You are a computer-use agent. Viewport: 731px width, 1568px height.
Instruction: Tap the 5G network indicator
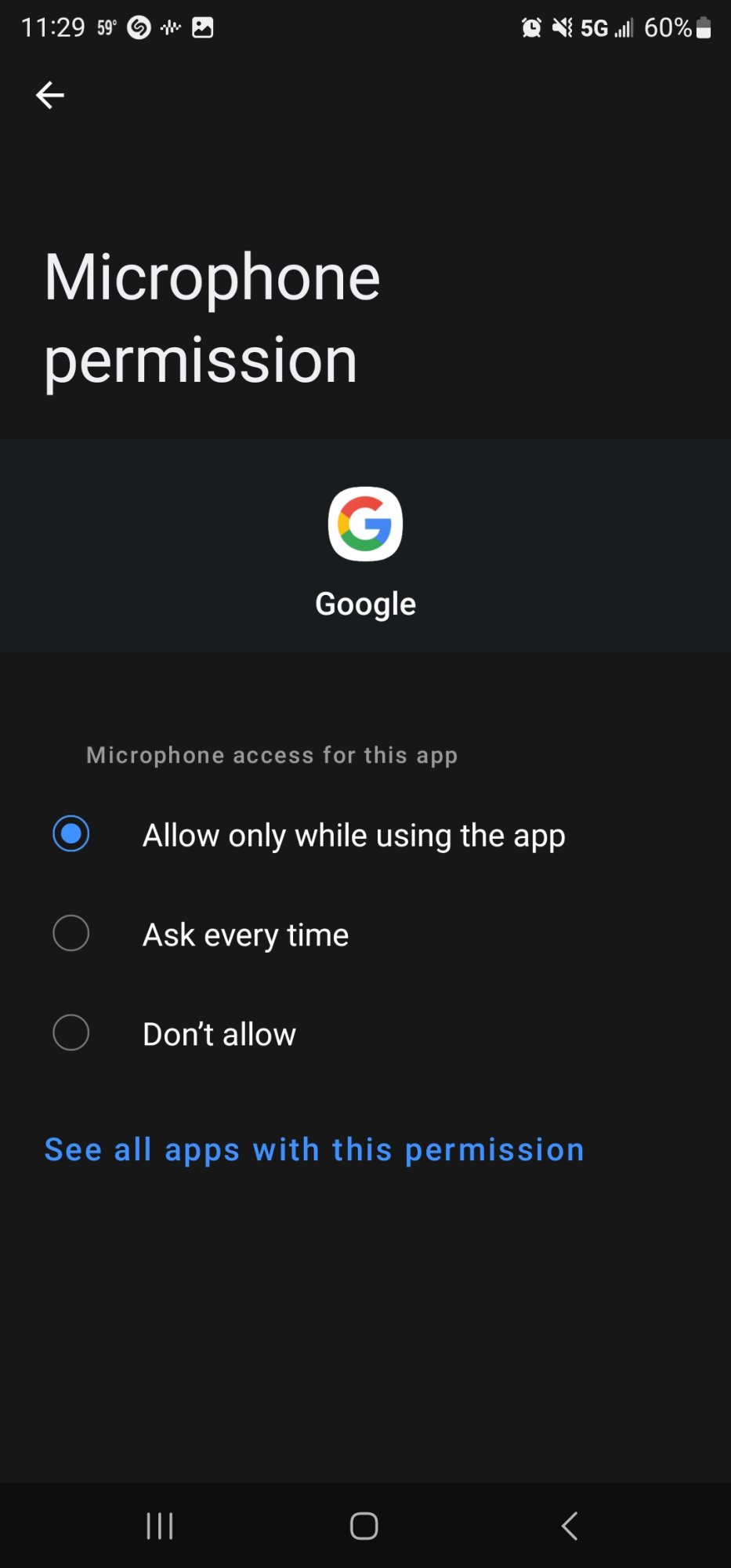point(593,28)
